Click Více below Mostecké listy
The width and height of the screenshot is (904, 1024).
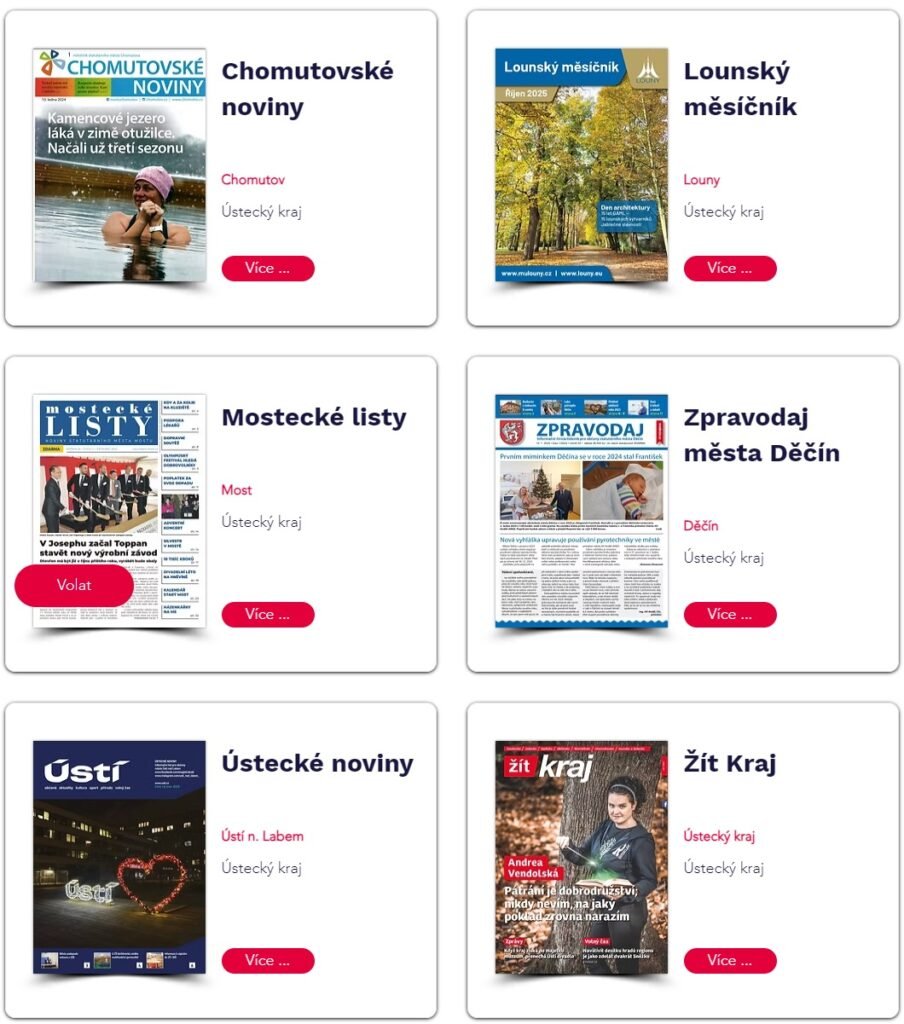pos(267,614)
